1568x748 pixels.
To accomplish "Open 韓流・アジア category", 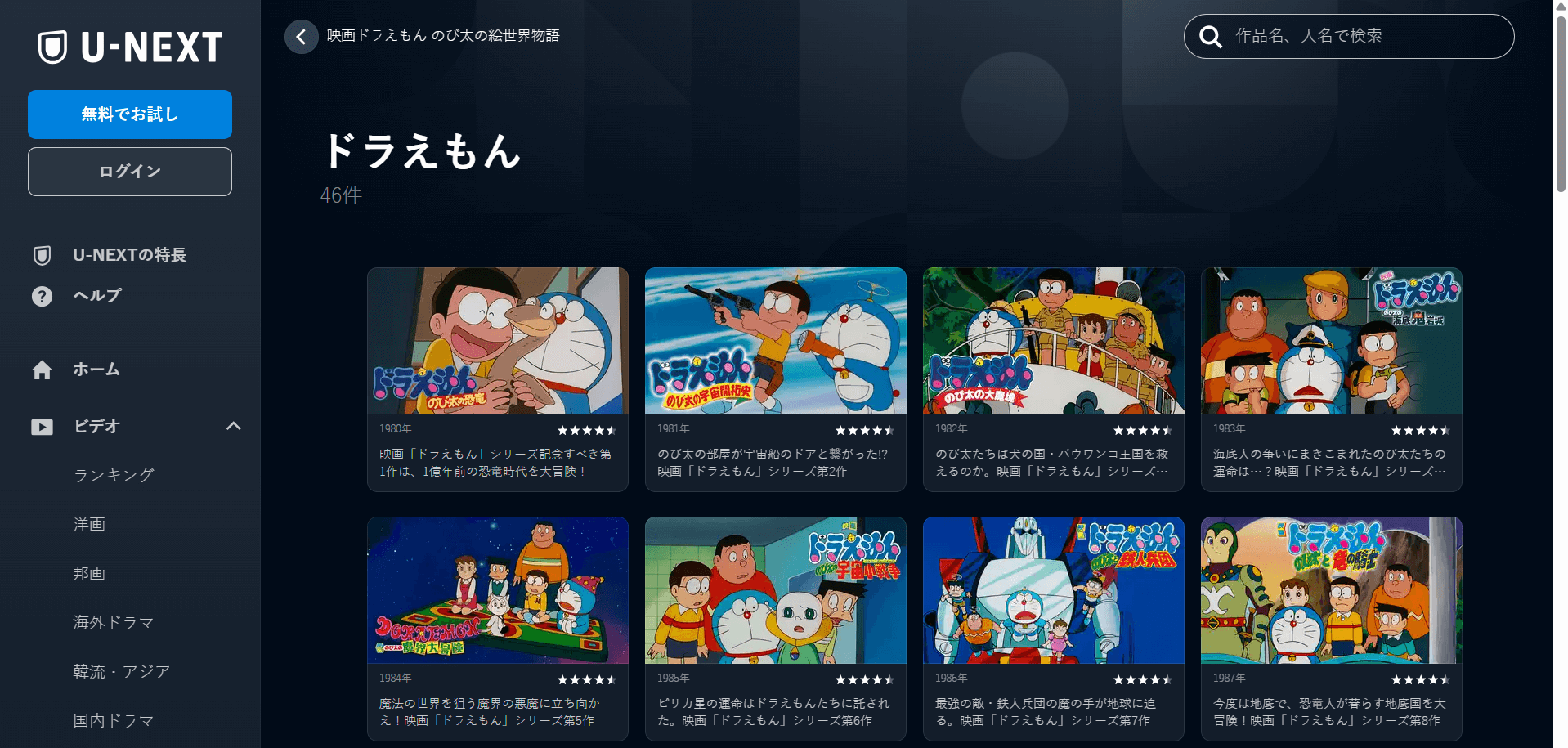I will tap(122, 671).
